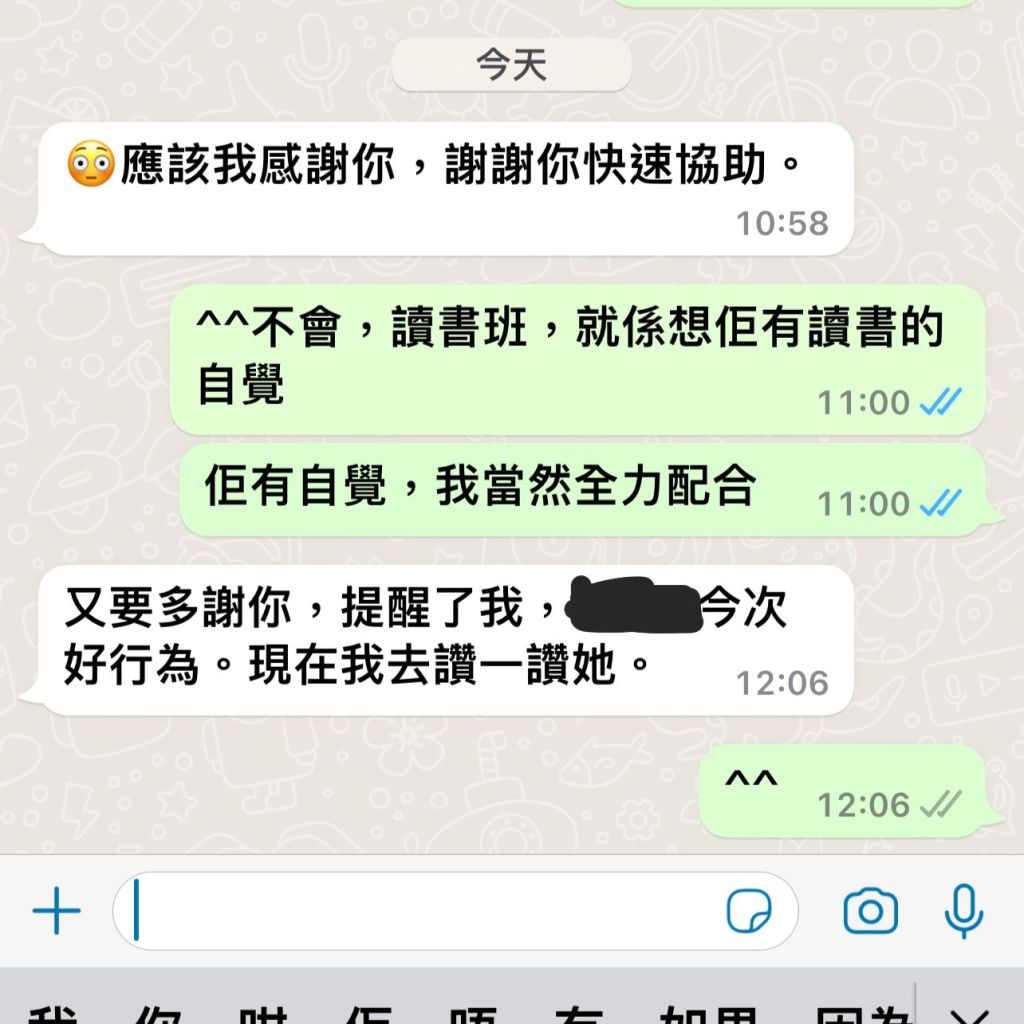Launch the camera to take a photo
Image resolution: width=1024 pixels, height=1024 pixels.
tap(870, 912)
